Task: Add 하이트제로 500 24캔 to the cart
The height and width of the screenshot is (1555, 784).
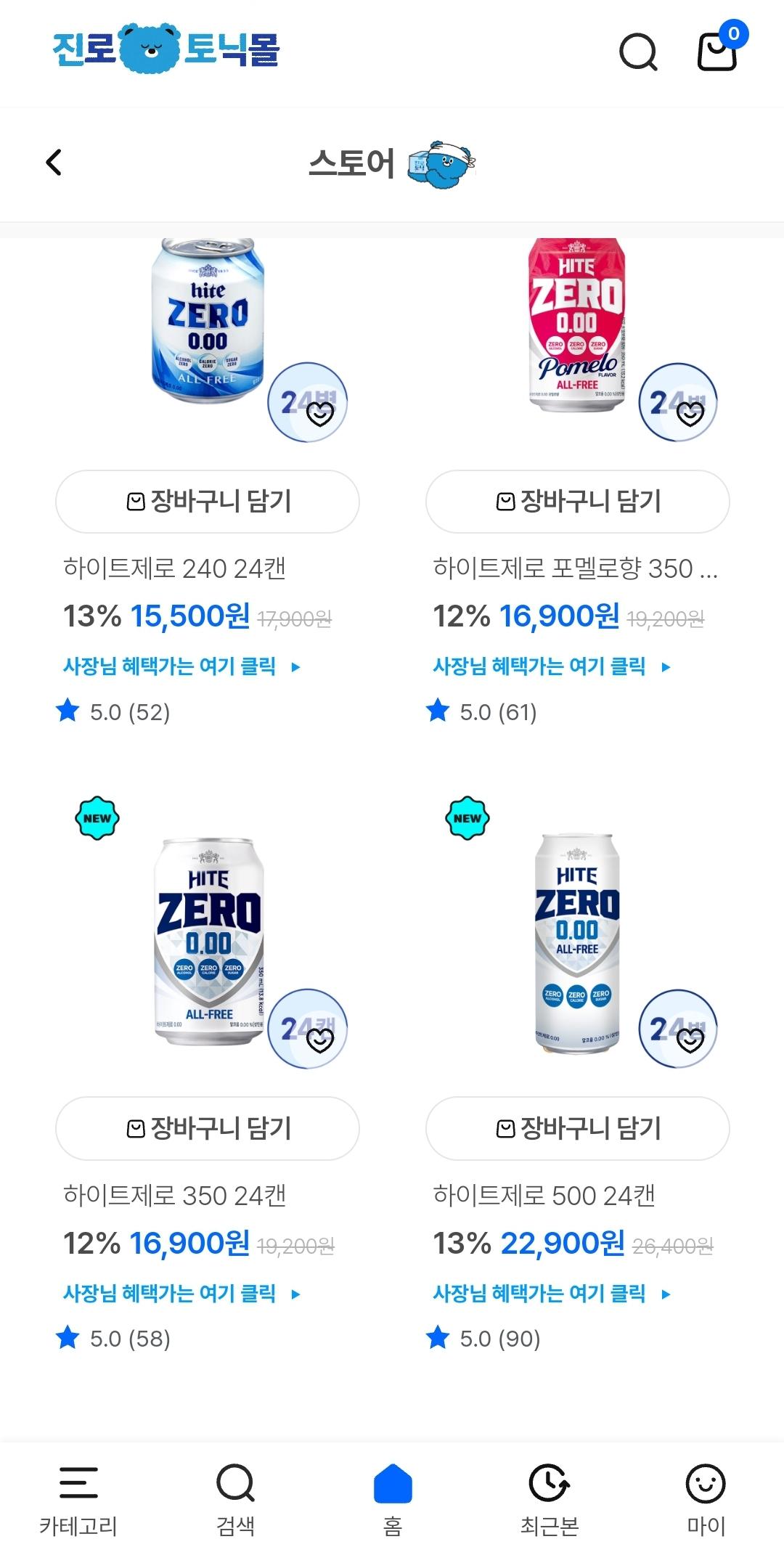Action: (578, 1128)
